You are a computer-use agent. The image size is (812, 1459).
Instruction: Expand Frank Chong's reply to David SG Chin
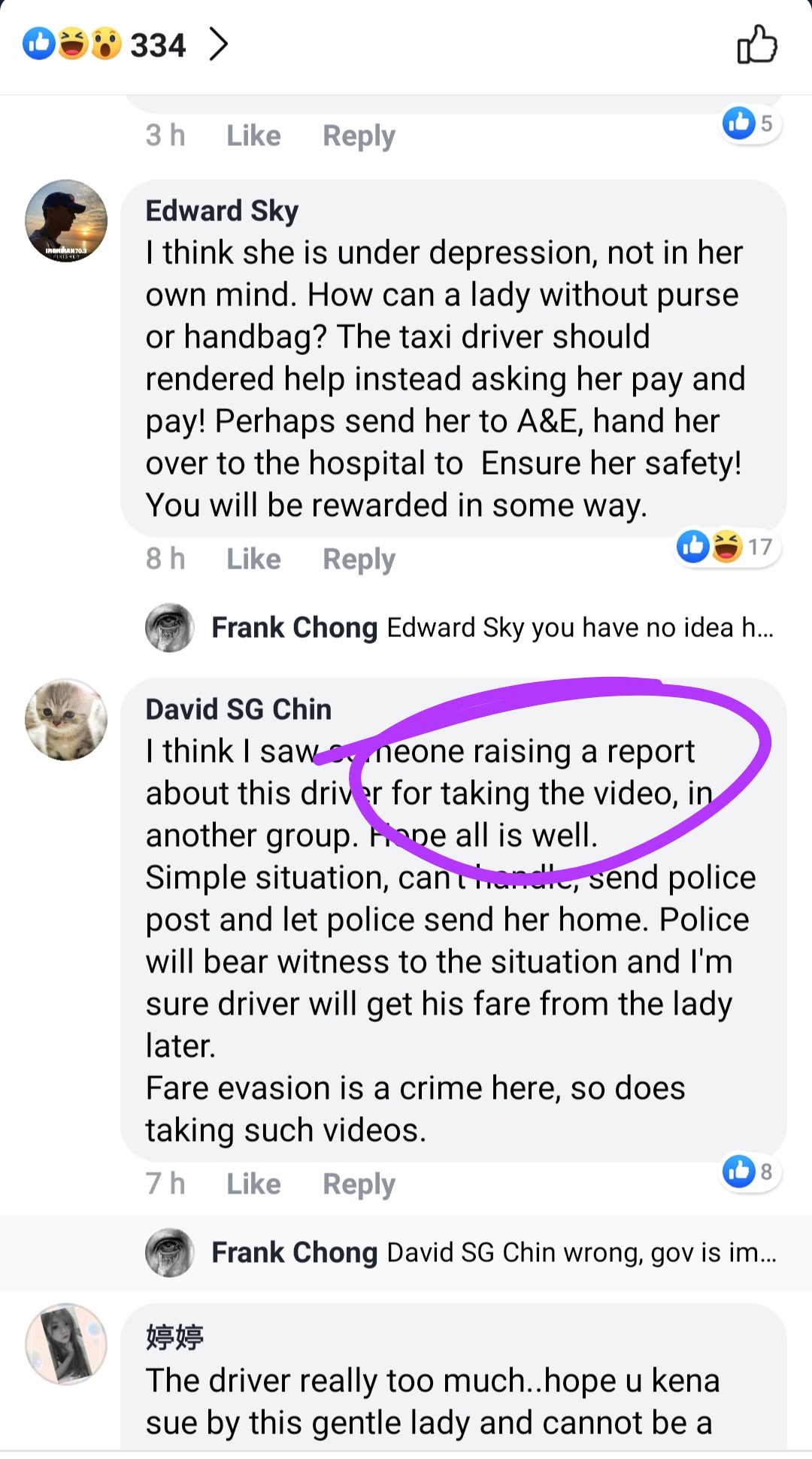point(492,1252)
